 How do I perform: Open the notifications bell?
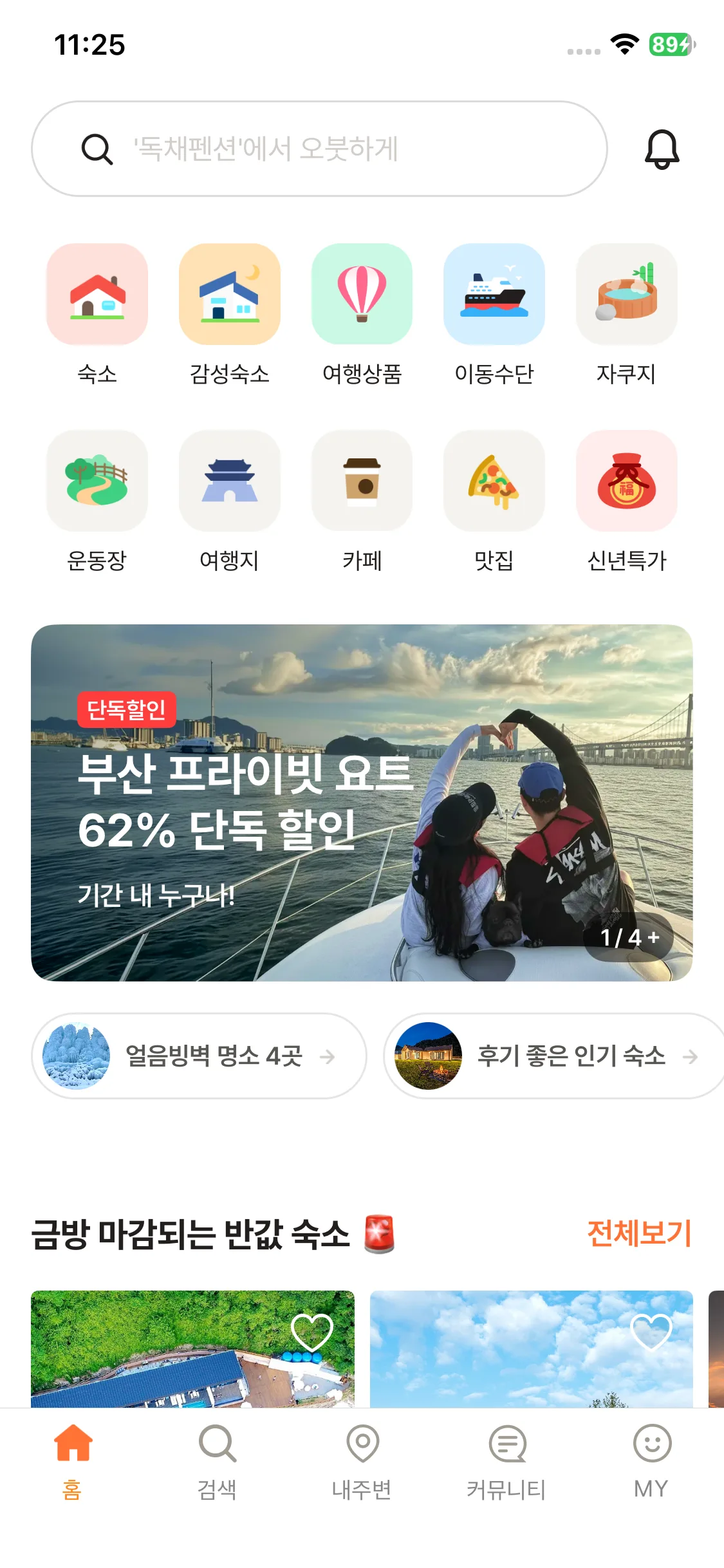(x=662, y=149)
